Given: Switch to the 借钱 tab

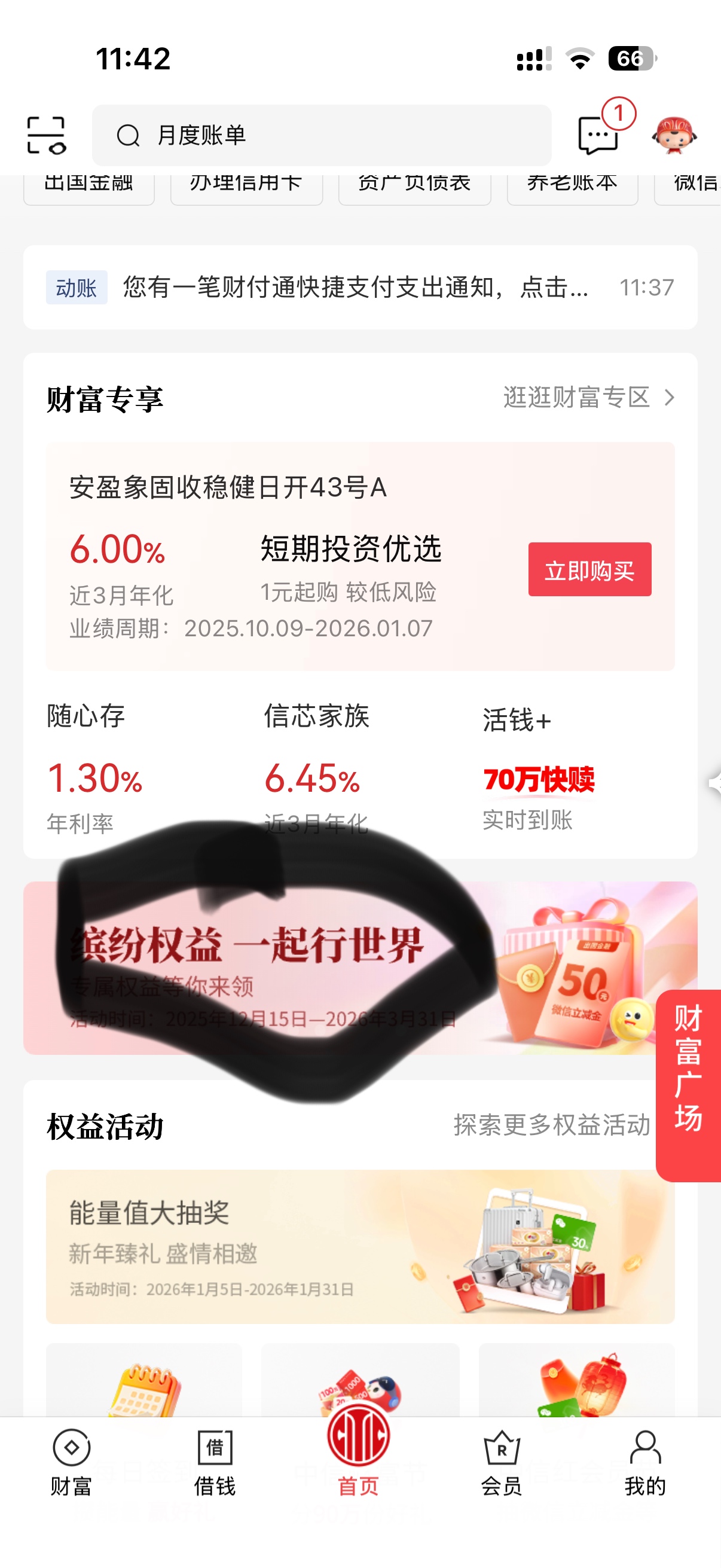Looking at the screenshot, I should 215,1462.
